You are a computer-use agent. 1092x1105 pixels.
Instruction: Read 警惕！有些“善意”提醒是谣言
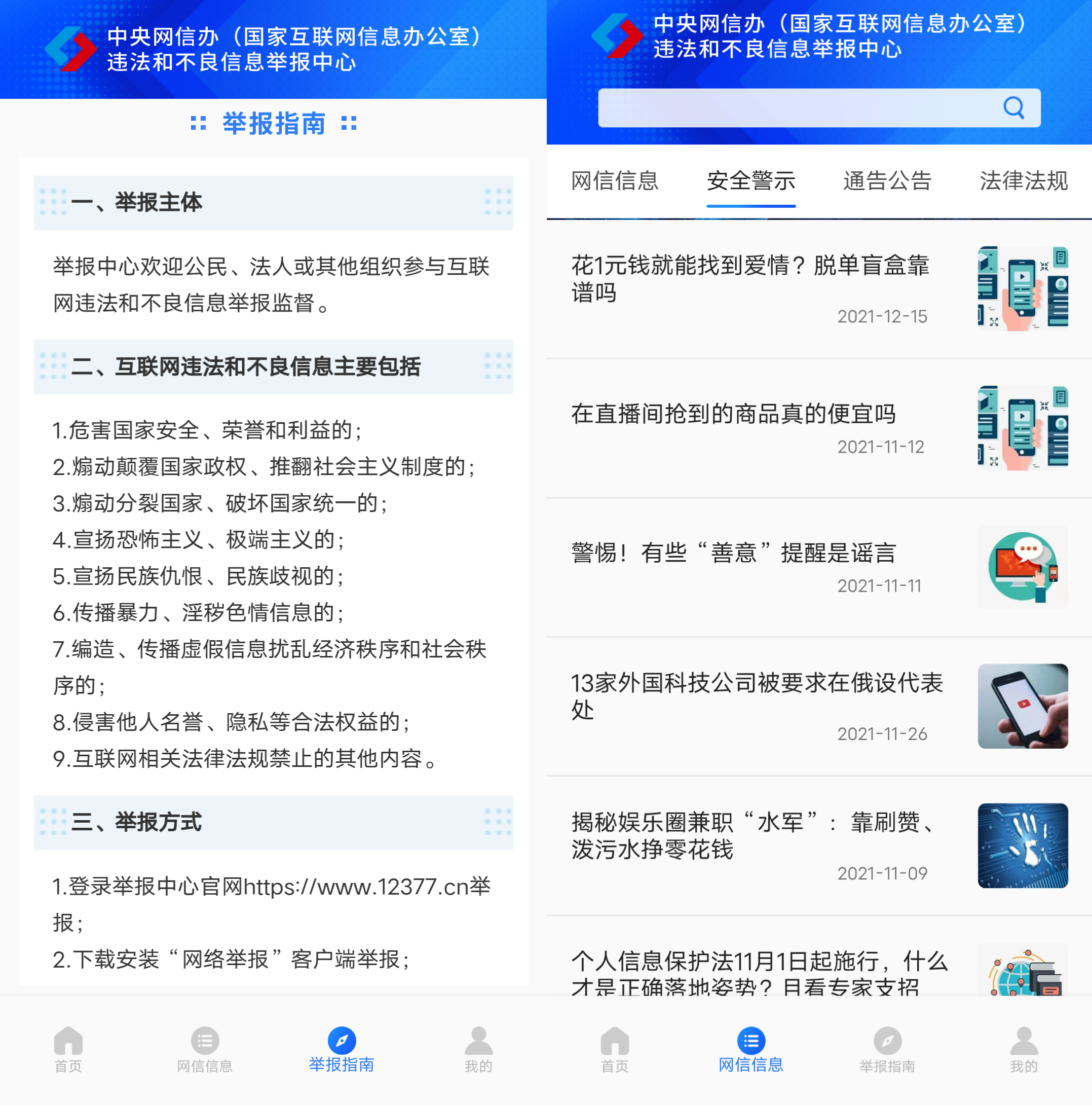tap(733, 553)
